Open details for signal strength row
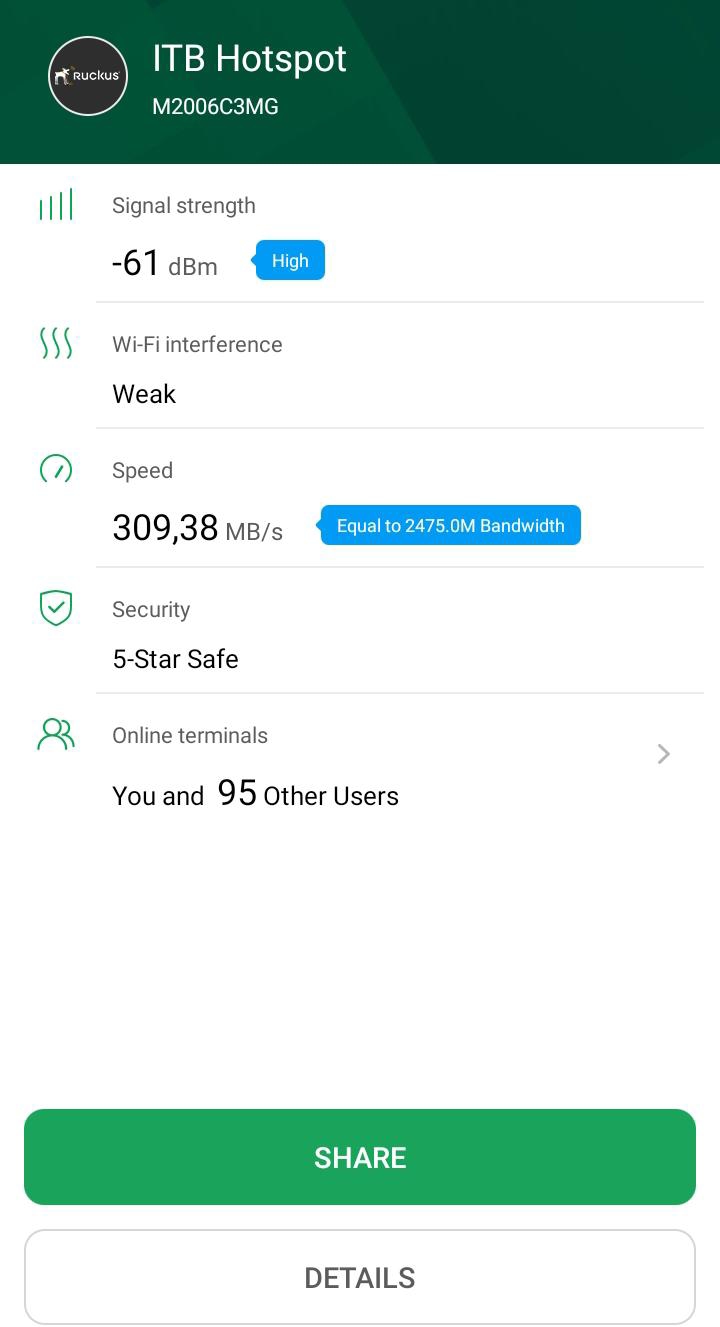 tap(400, 232)
